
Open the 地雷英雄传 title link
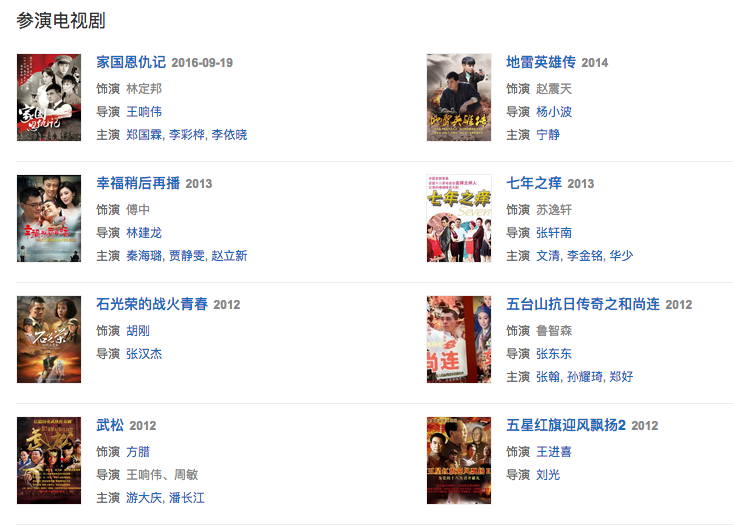click(x=540, y=62)
